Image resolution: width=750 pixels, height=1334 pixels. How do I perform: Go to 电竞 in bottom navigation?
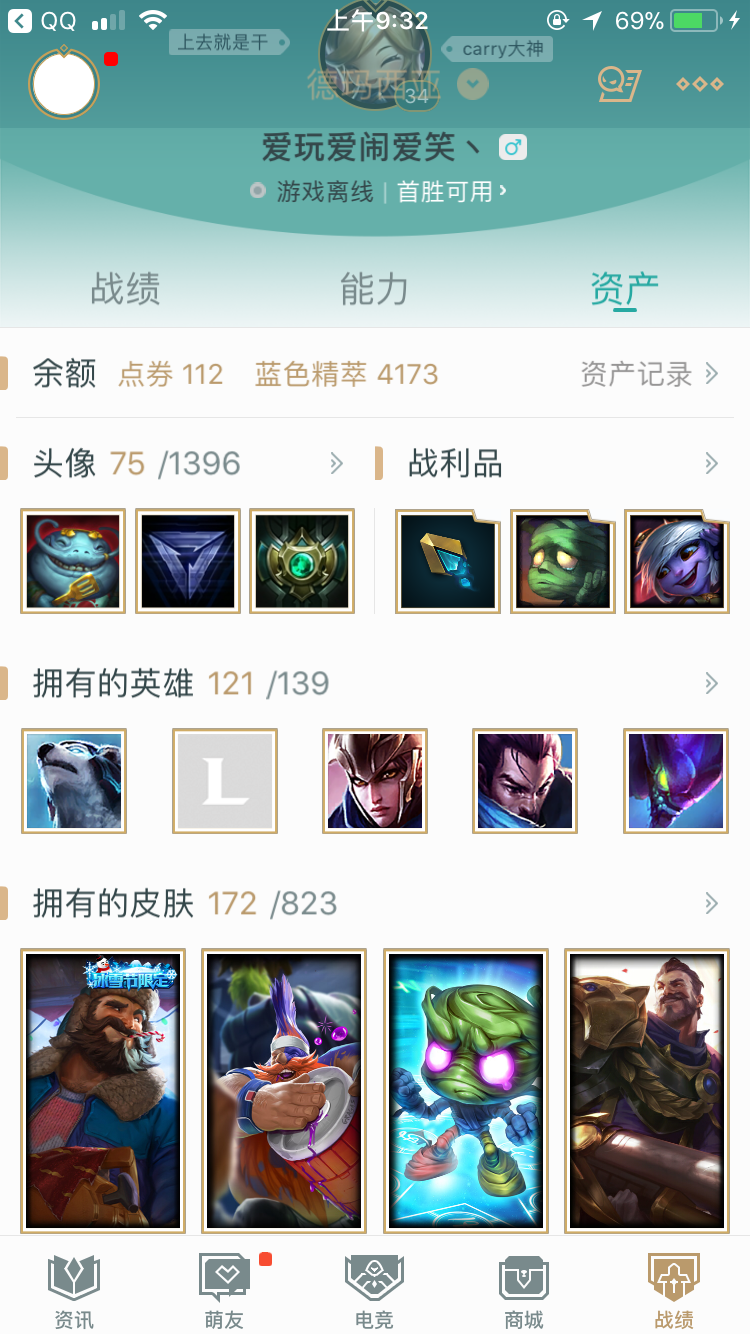pyautogui.click(x=374, y=1291)
